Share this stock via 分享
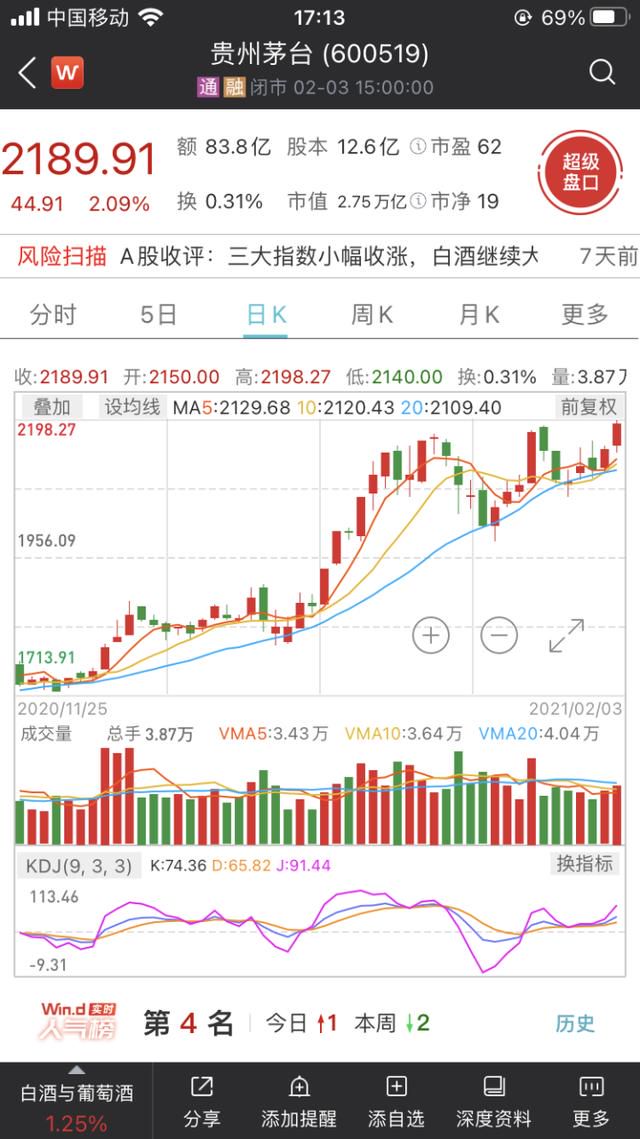Viewport: 640px width, 1139px height. coord(201,1101)
